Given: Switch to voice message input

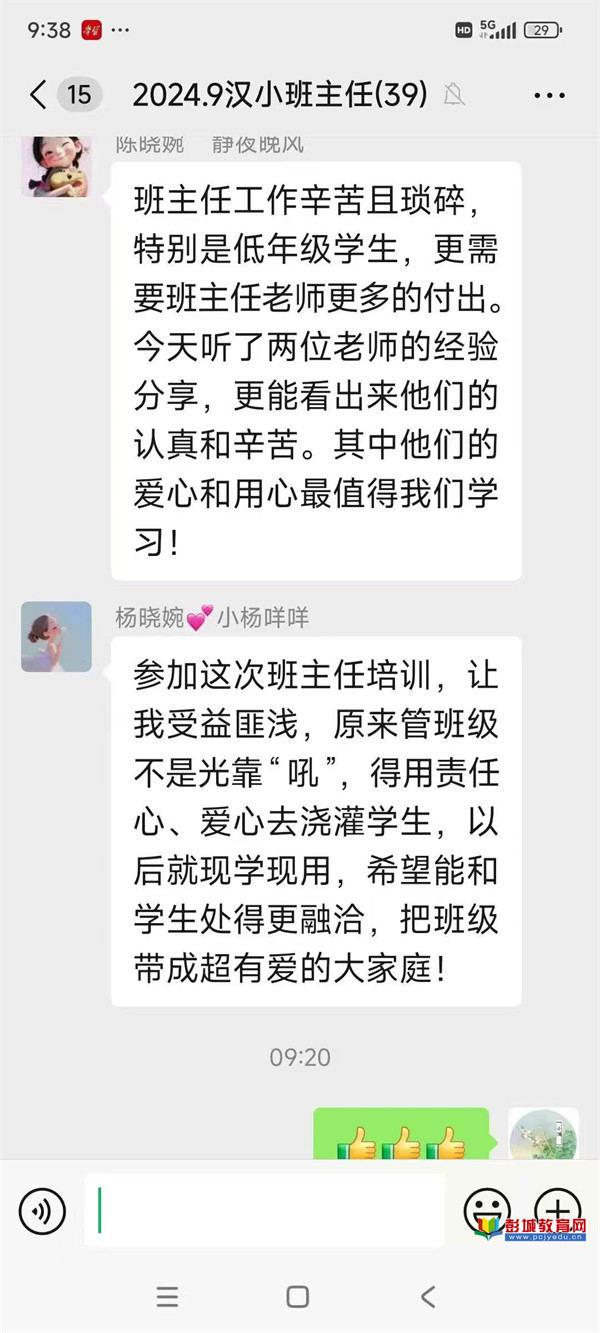Looking at the screenshot, I should (x=42, y=1212).
